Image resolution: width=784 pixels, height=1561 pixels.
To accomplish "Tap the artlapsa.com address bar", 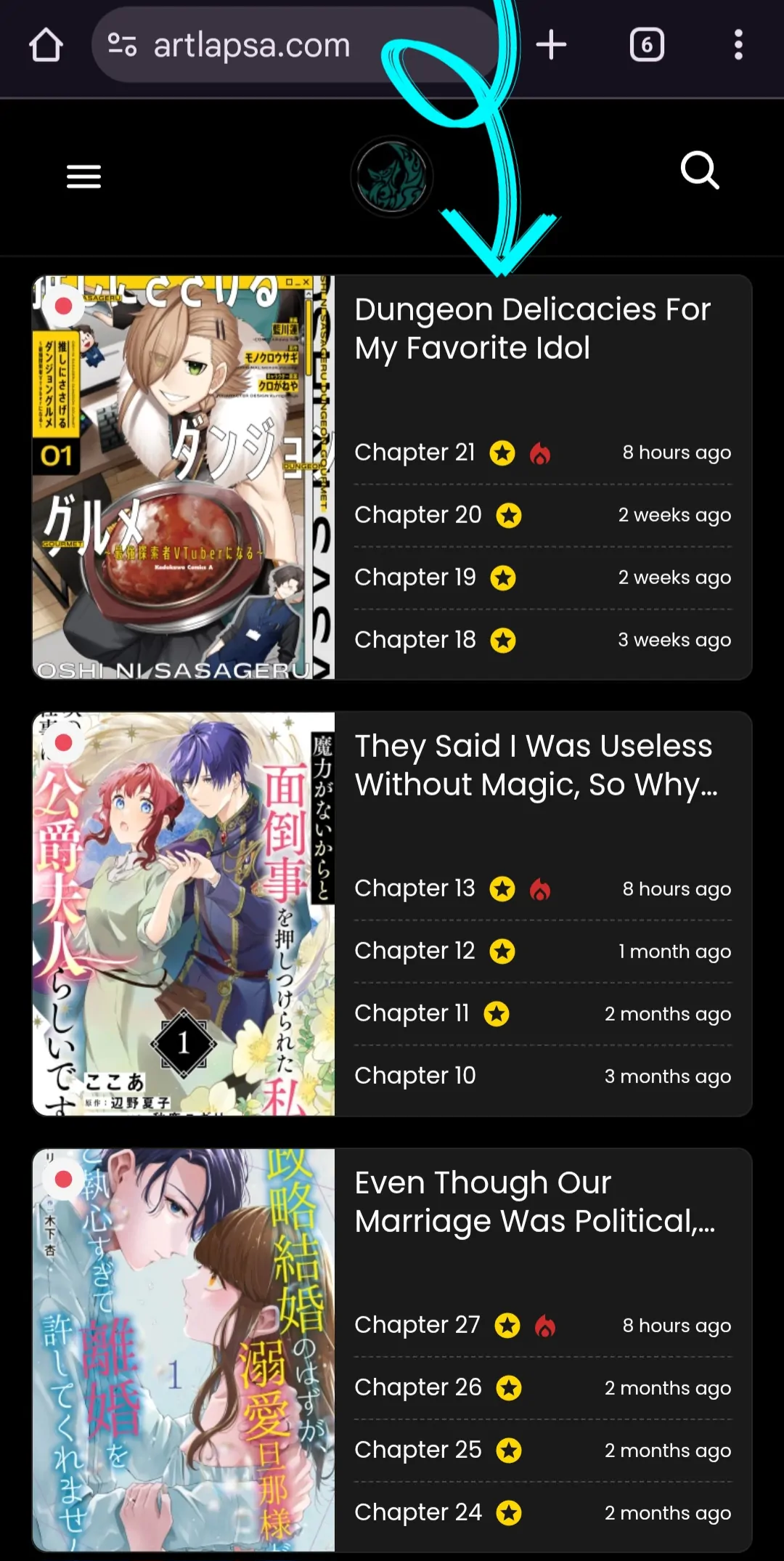I will click(294, 45).
